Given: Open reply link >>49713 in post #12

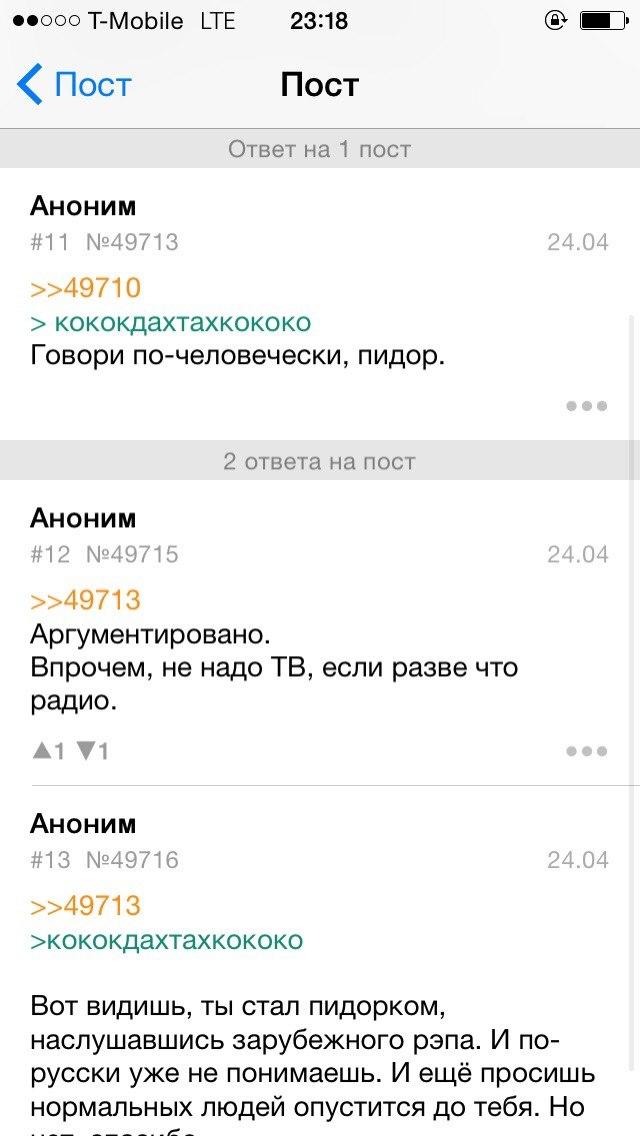Looking at the screenshot, I should click(86, 601).
